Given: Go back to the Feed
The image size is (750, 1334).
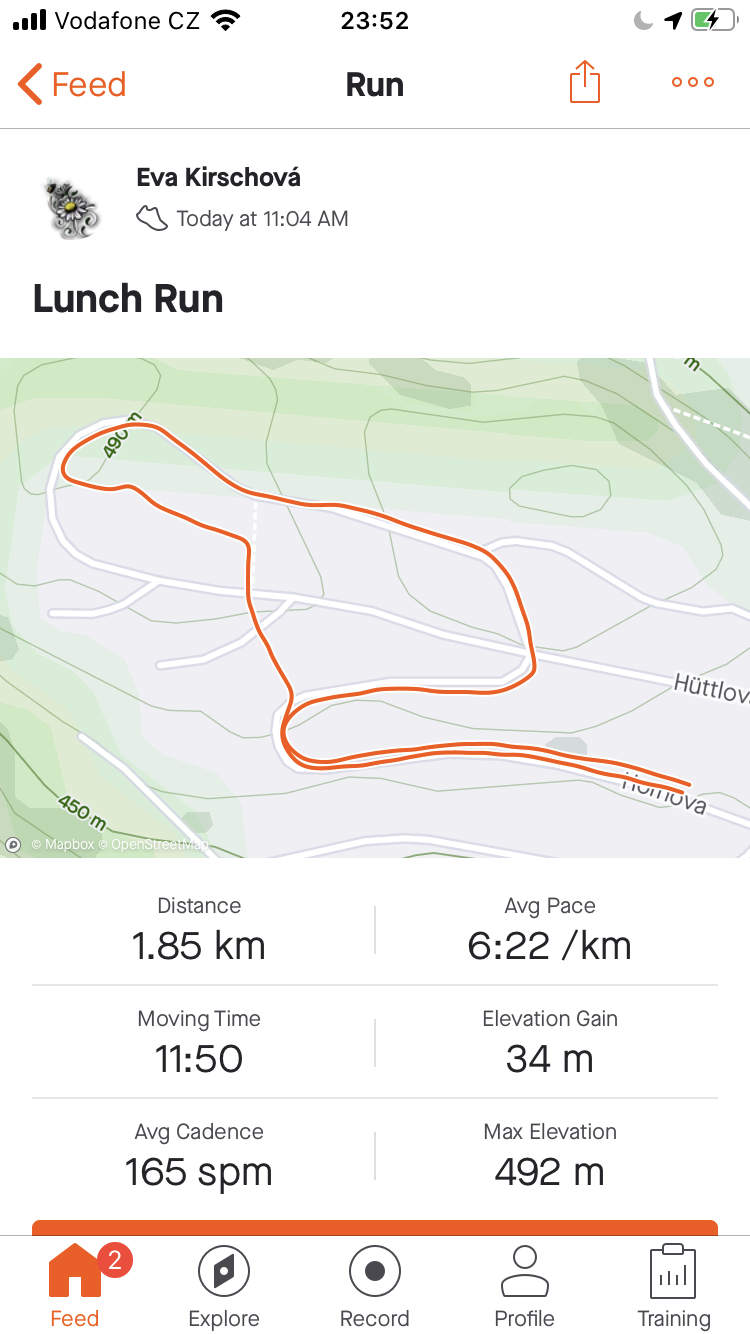Looking at the screenshot, I should (x=72, y=84).
